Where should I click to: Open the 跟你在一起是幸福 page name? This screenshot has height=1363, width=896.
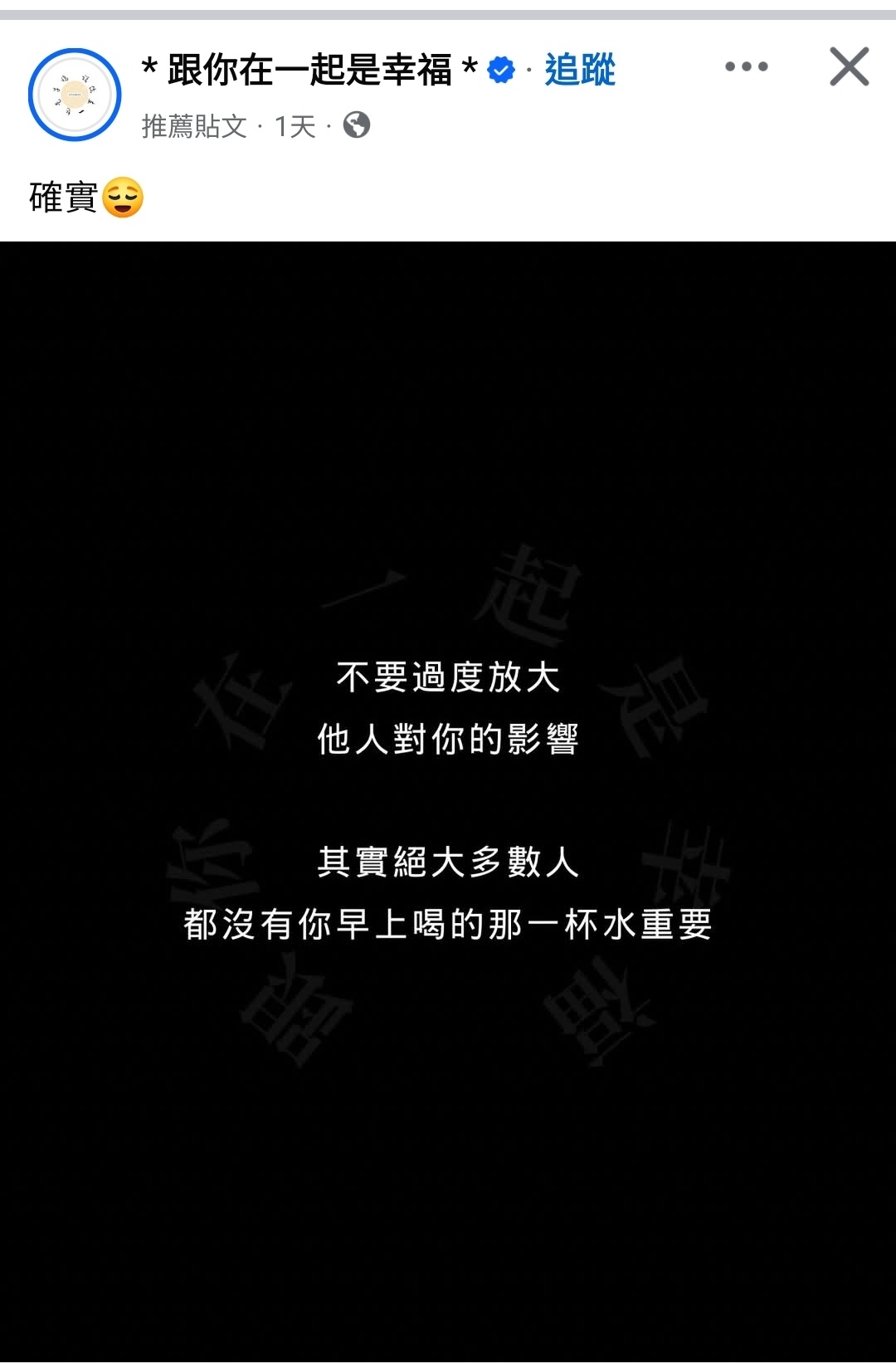pos(309,70)
